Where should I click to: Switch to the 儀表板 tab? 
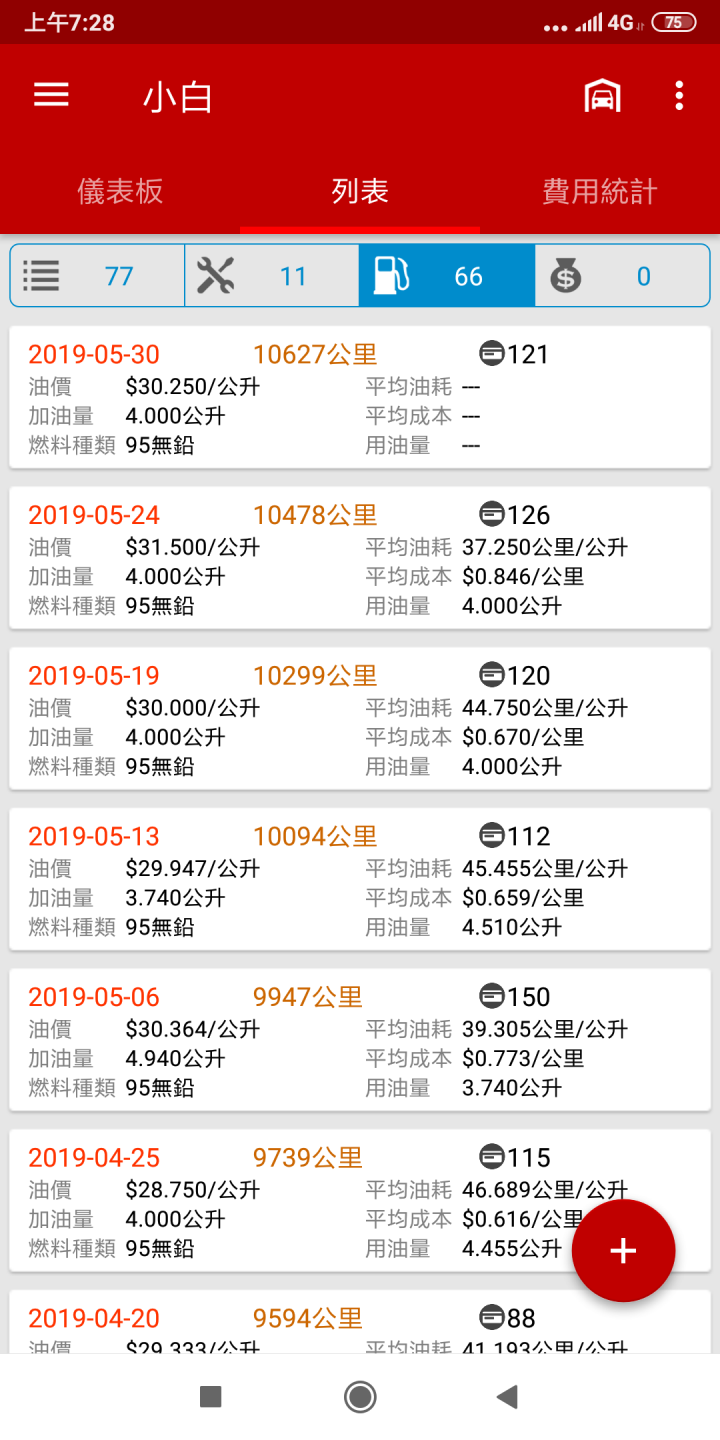[x=120, y=191]
